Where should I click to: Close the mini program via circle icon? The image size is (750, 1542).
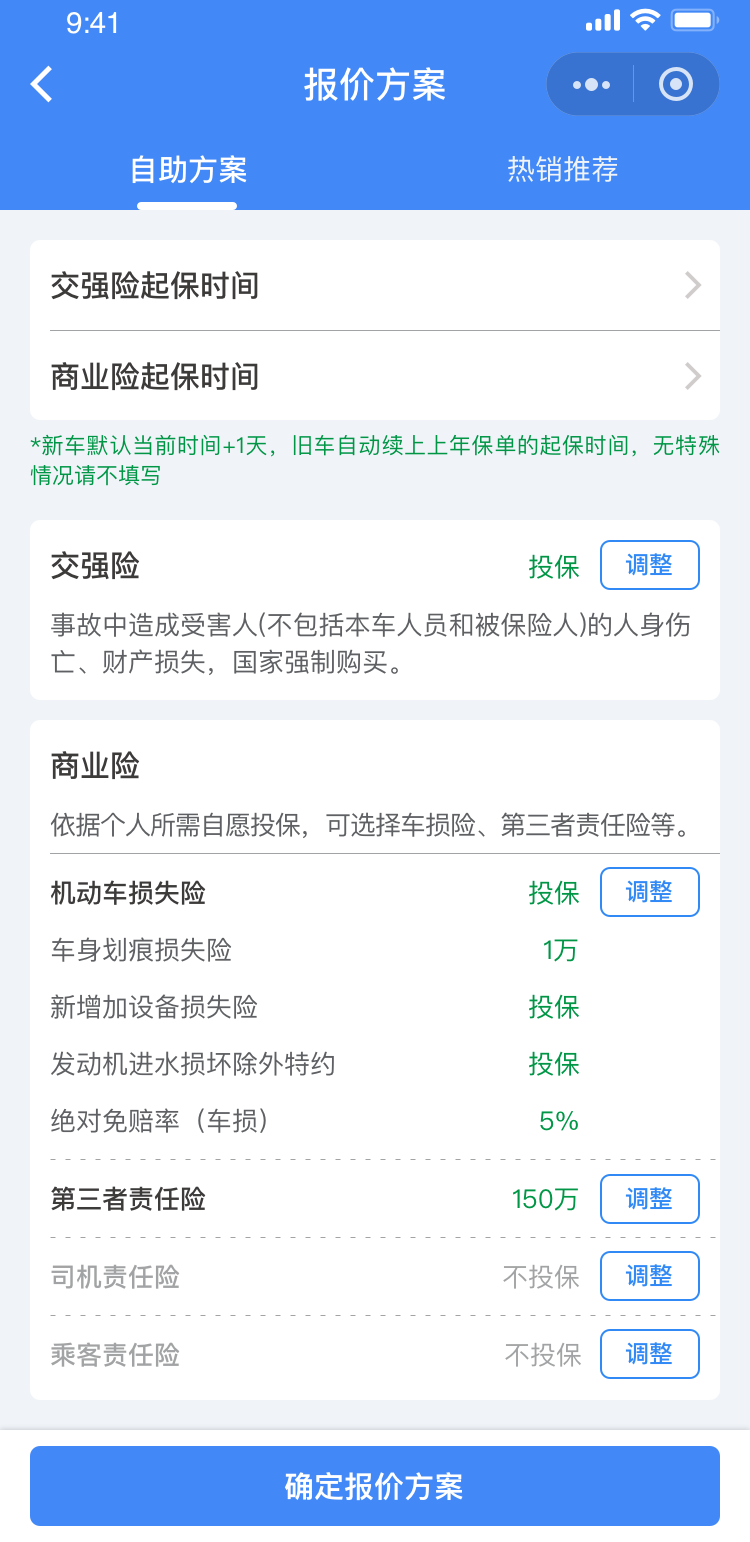coord(676,85)
